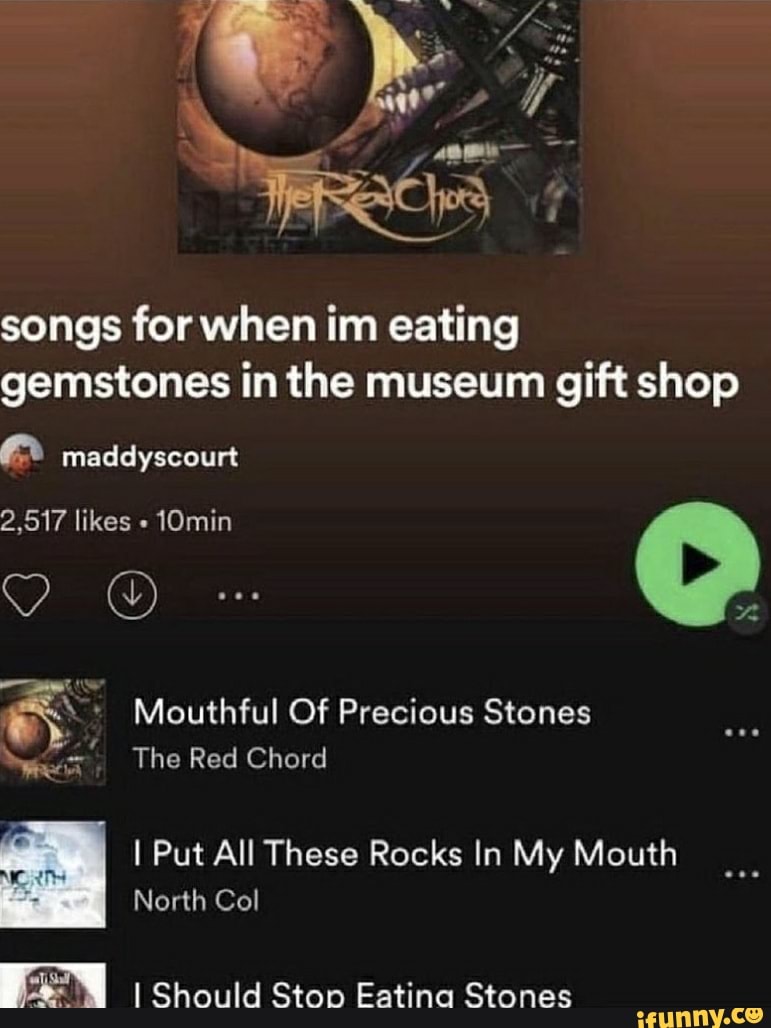Select artist The Red Chord
Screen dimensions: 771x1028
point(232,759)
